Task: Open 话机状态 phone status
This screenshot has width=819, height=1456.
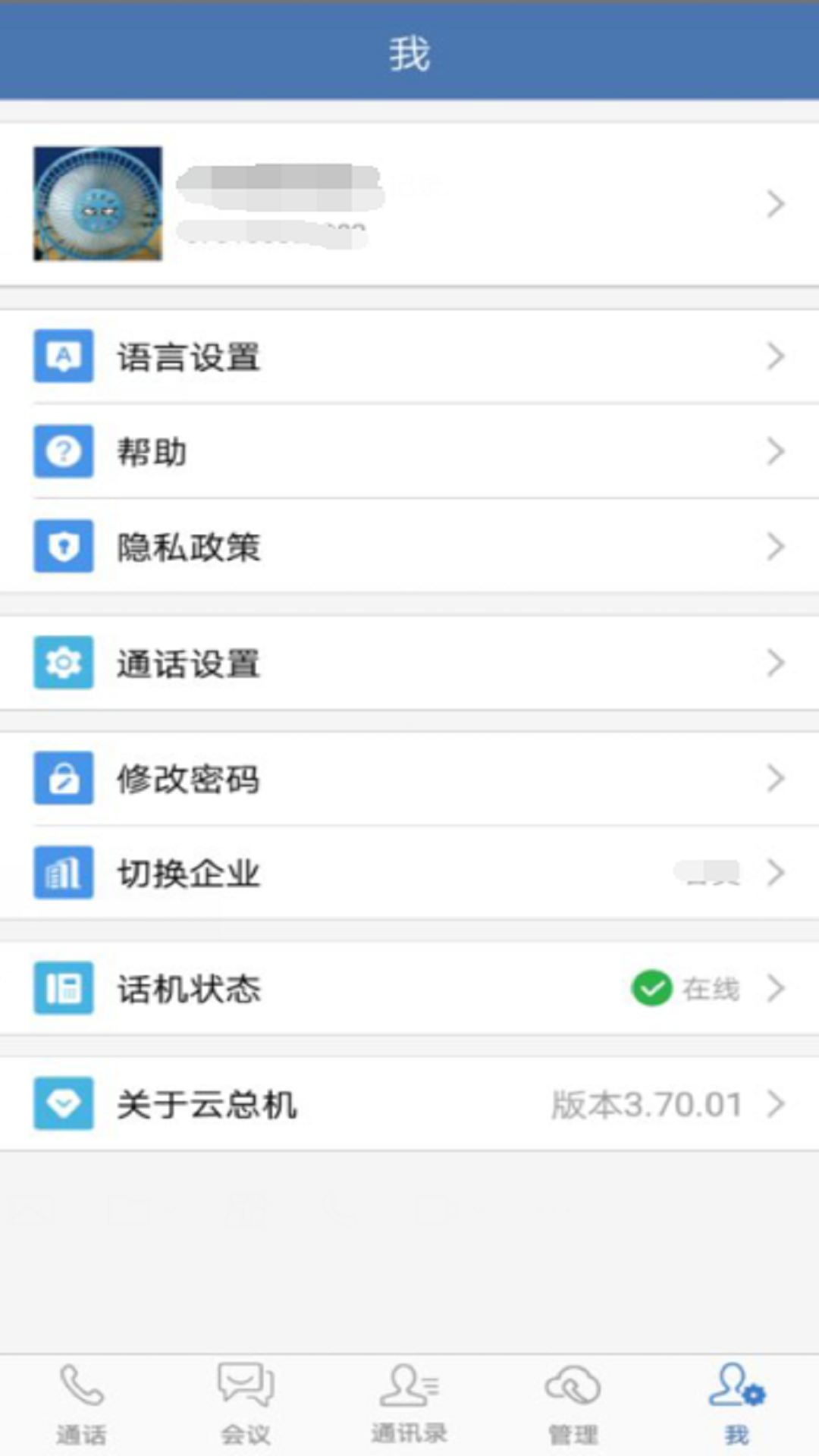Action: [x=409, y=988]
